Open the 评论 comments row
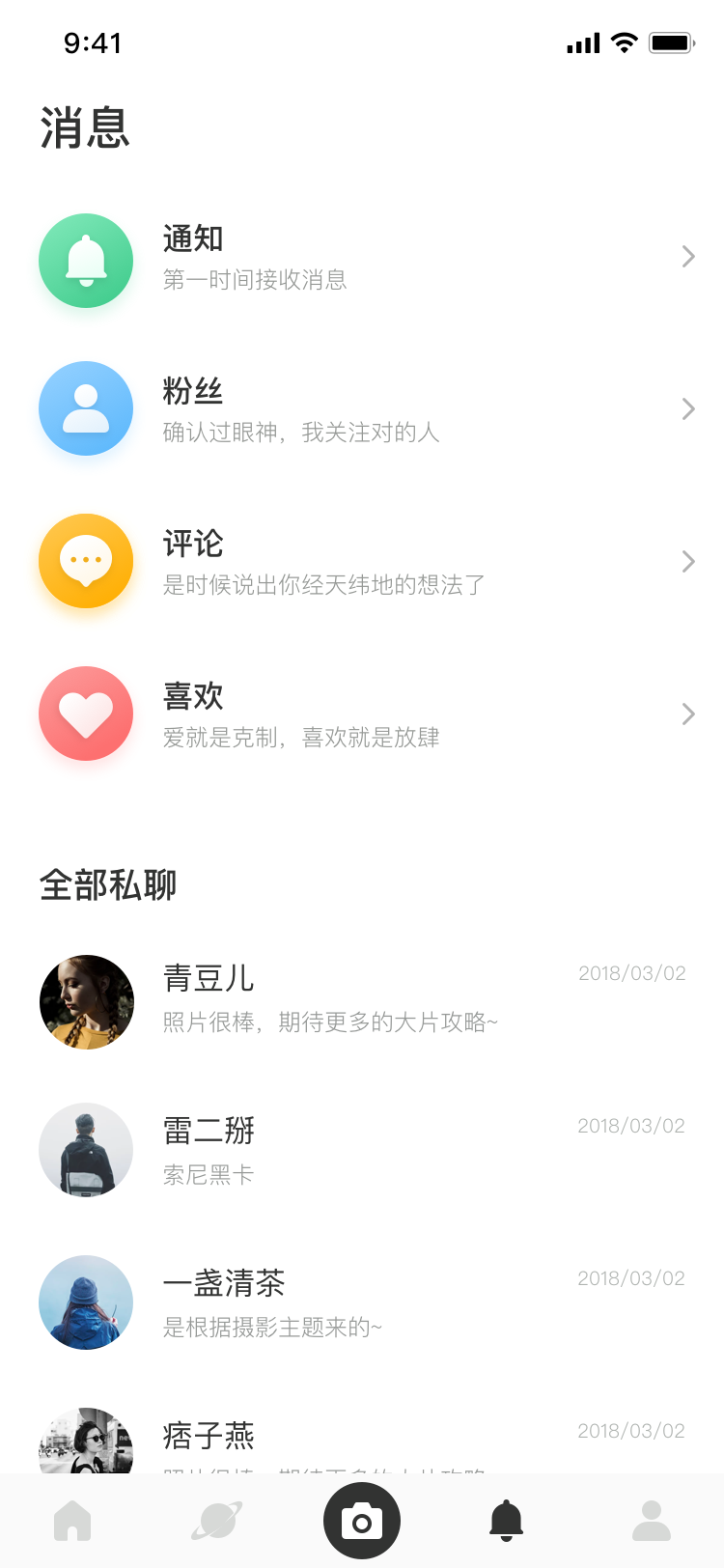 [x=362, y=562]
